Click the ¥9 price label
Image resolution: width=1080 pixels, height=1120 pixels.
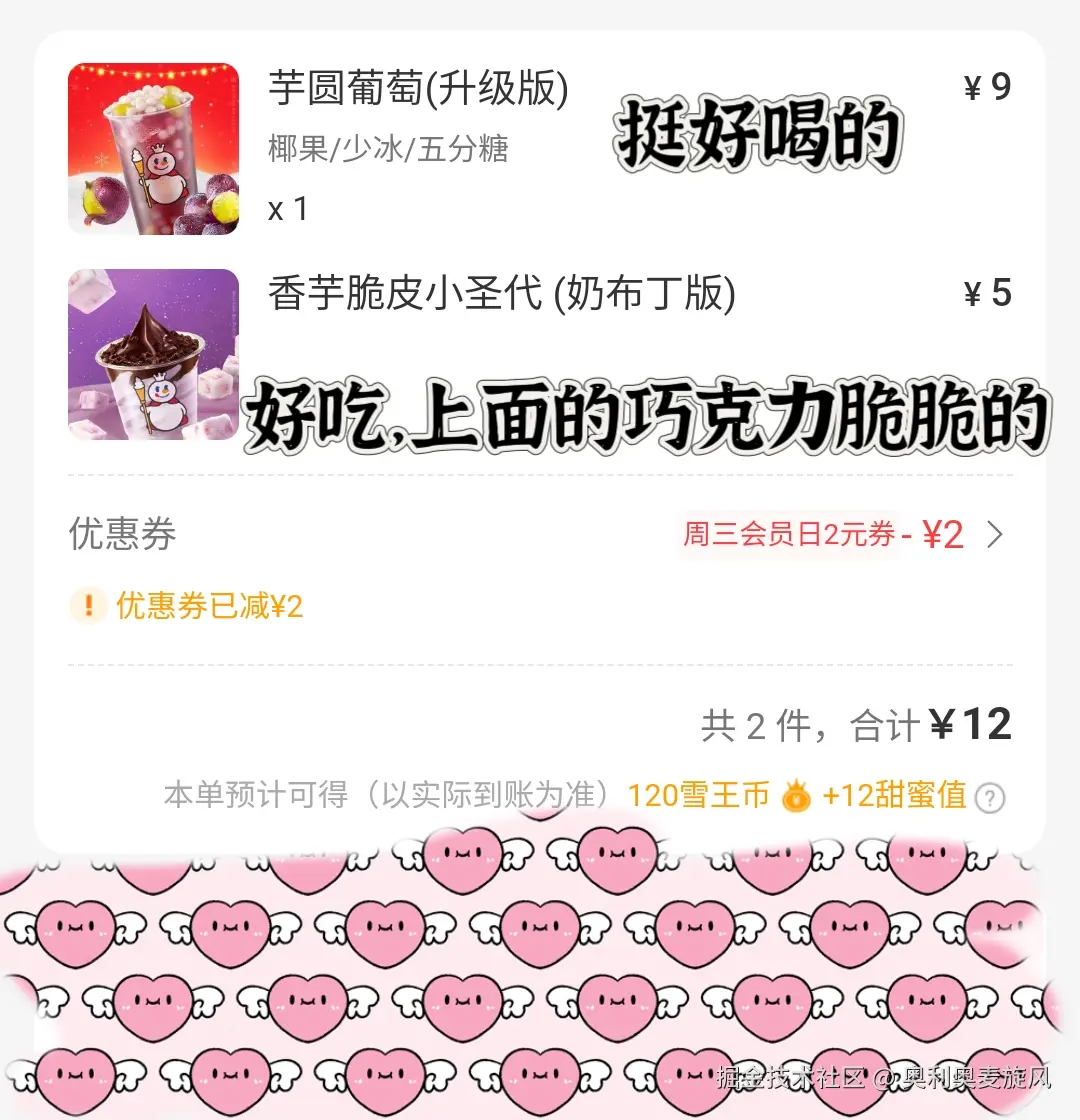coord(988,88)
